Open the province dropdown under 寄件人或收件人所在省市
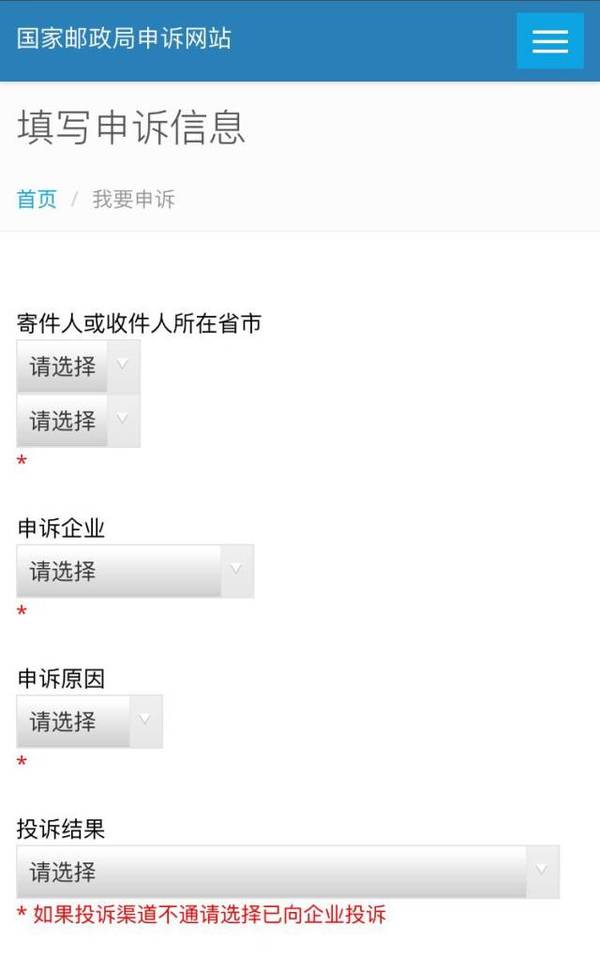The height and width of the screenshot is (956, 600). [78, 366]
